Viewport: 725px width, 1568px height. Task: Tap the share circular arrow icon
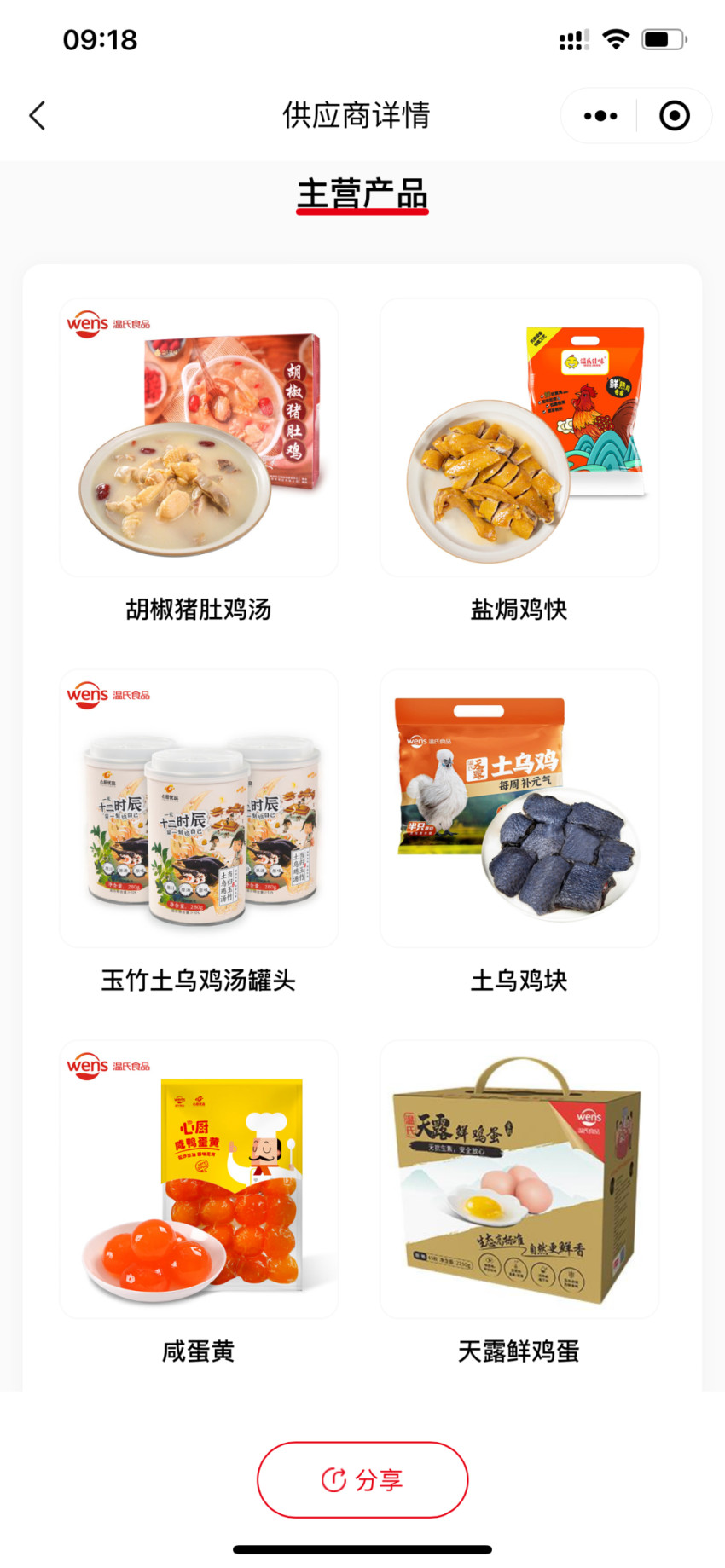(x=336, y=1480)
